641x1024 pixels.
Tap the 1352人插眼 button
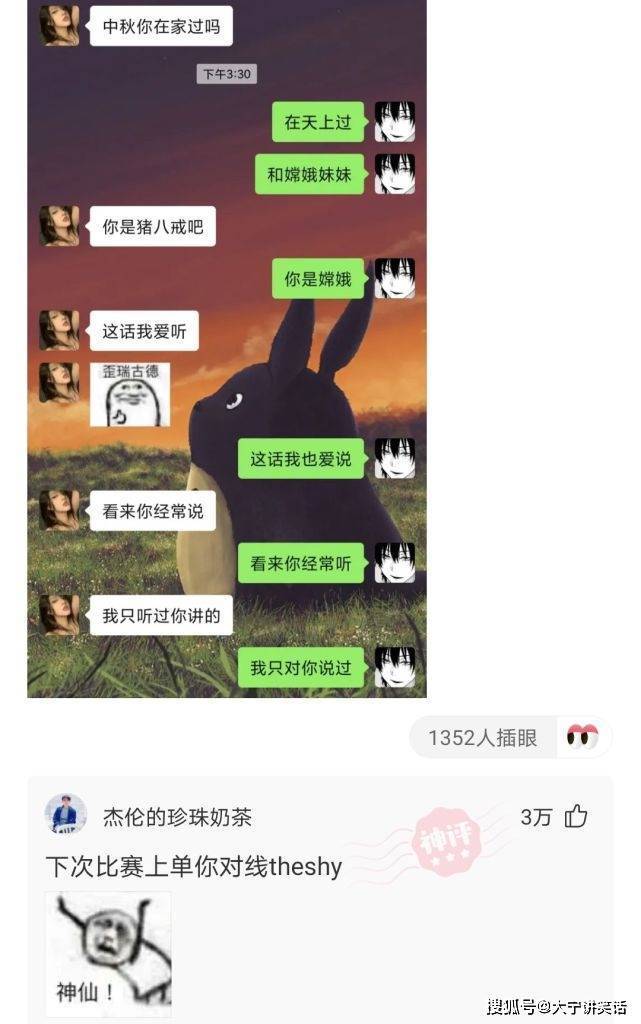(x=483, y=738)
